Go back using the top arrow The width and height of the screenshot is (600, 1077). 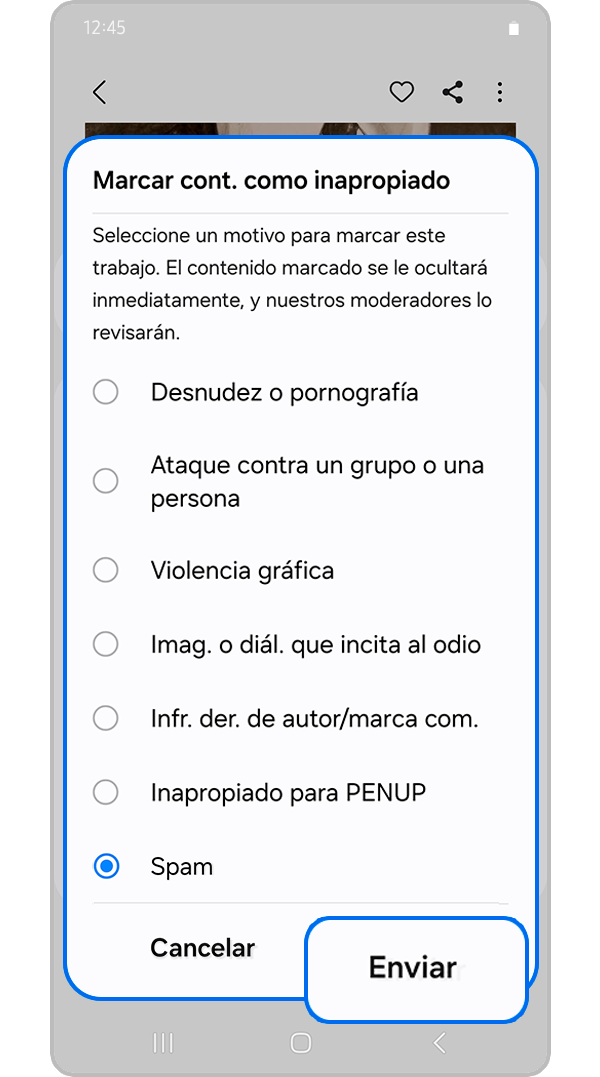click(x=99, y=93)
